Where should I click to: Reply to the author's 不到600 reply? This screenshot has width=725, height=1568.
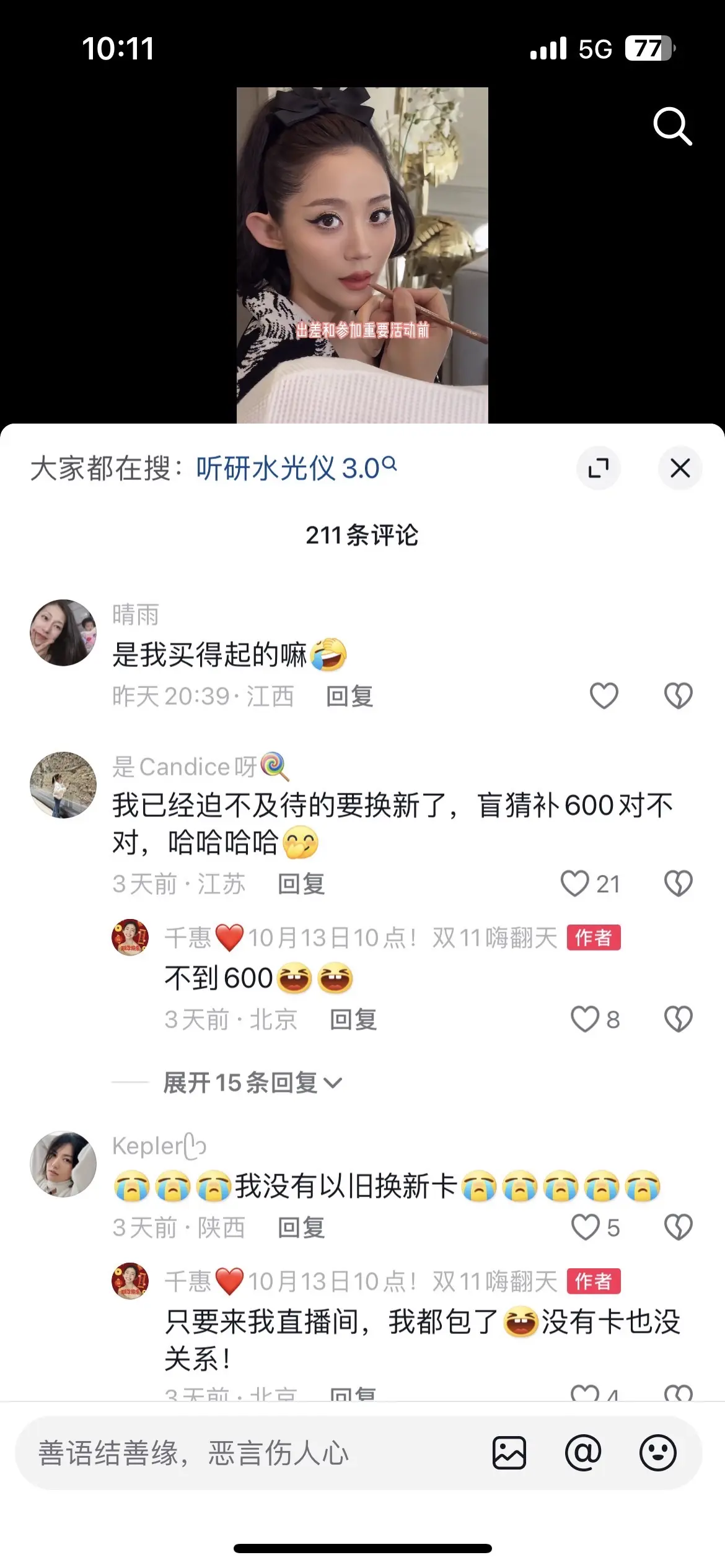tap(353, 1020)
